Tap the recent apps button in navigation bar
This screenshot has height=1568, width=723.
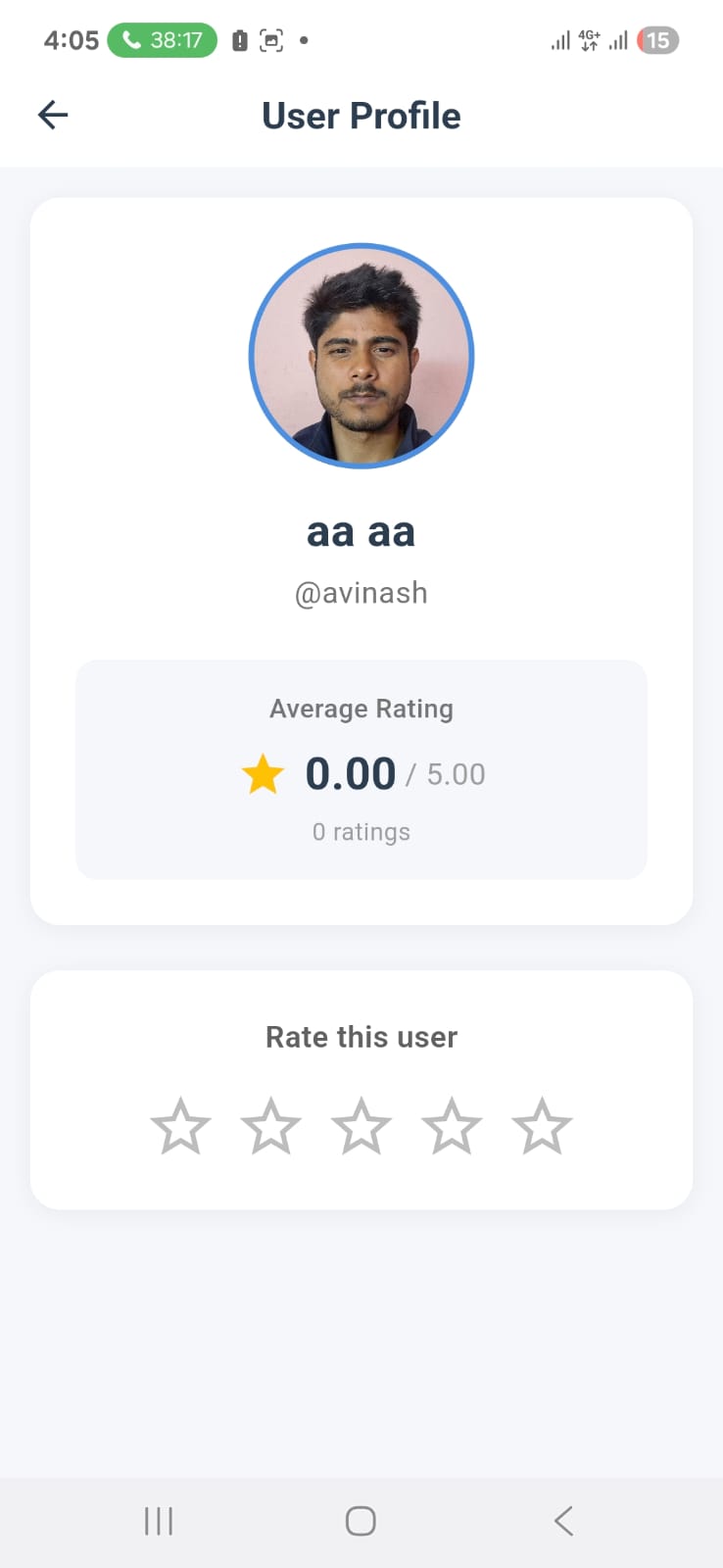(x=158, y=1521)
